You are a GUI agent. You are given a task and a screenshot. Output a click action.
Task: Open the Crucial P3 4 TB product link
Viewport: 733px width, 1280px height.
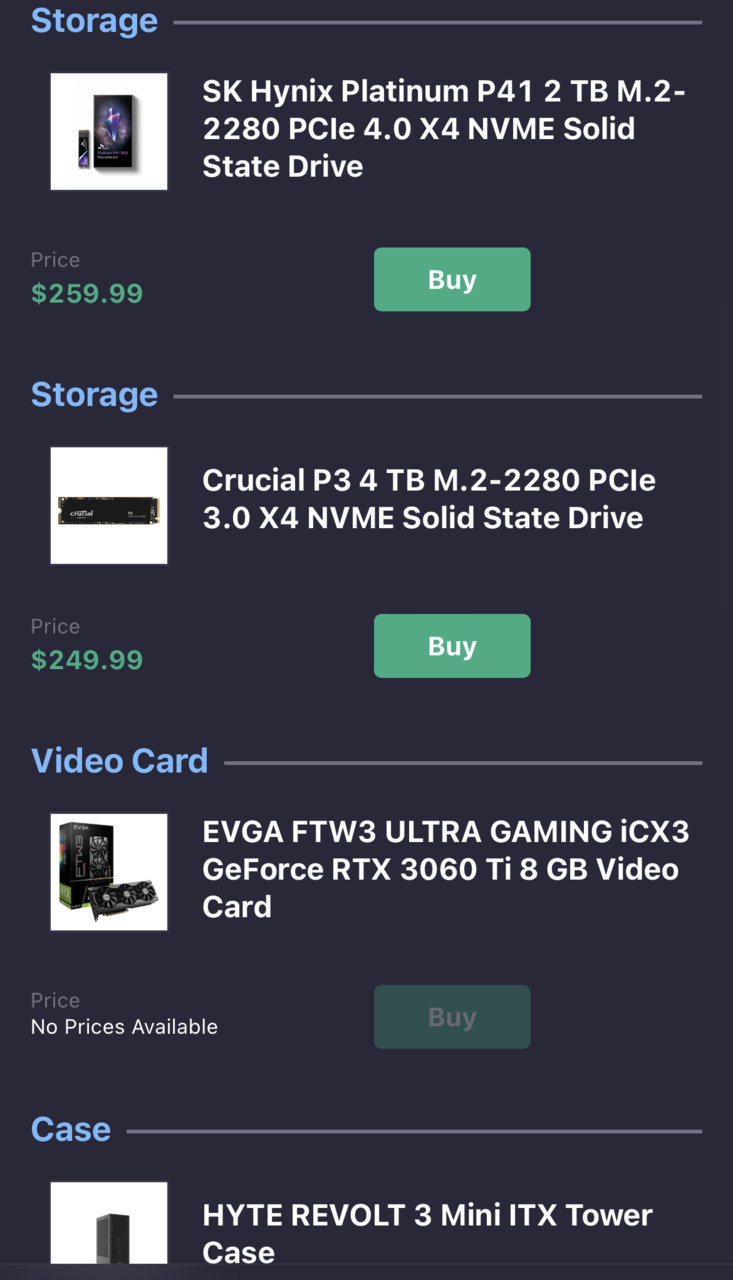pos(429,499)
